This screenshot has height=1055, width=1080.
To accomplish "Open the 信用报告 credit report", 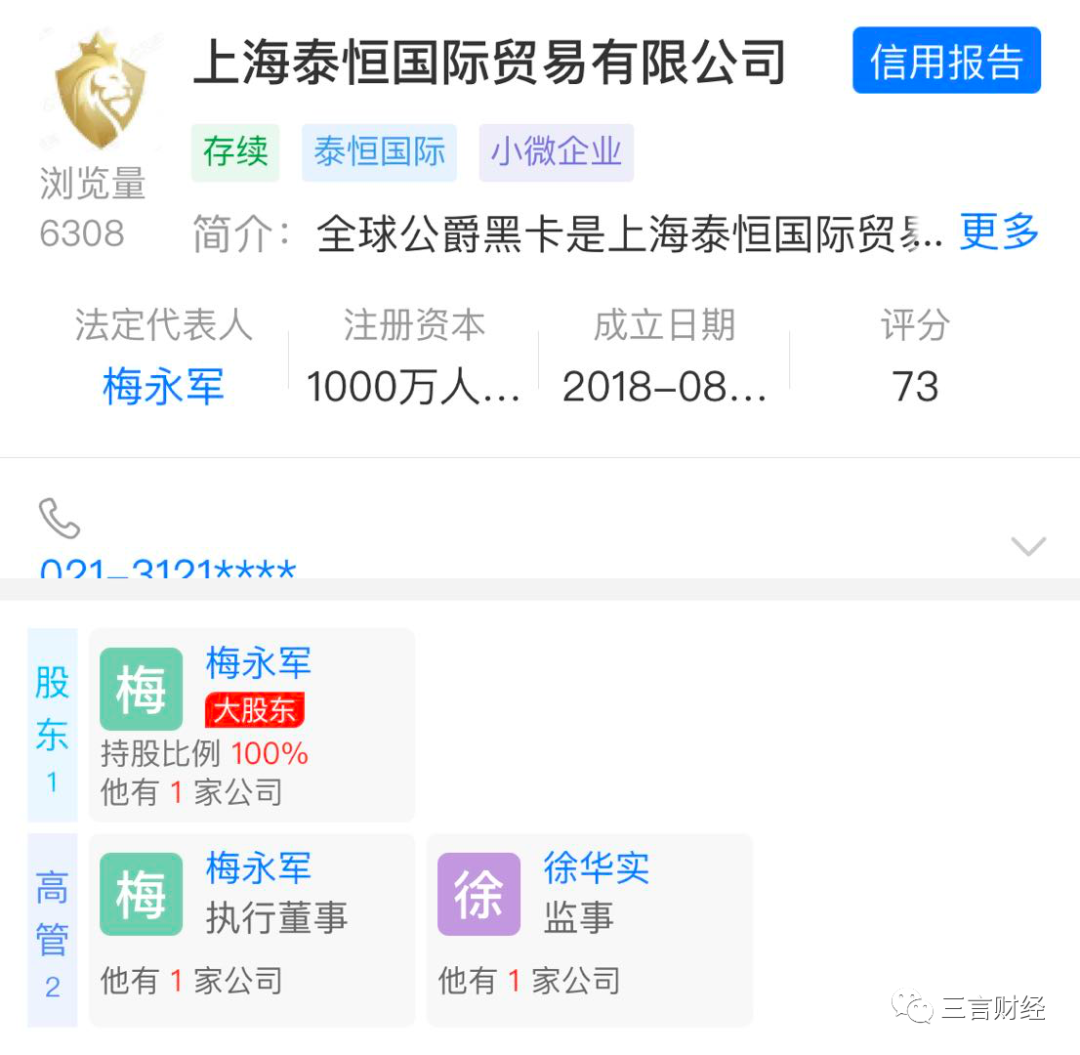I will pyautogui.click(x=946, y=61).
